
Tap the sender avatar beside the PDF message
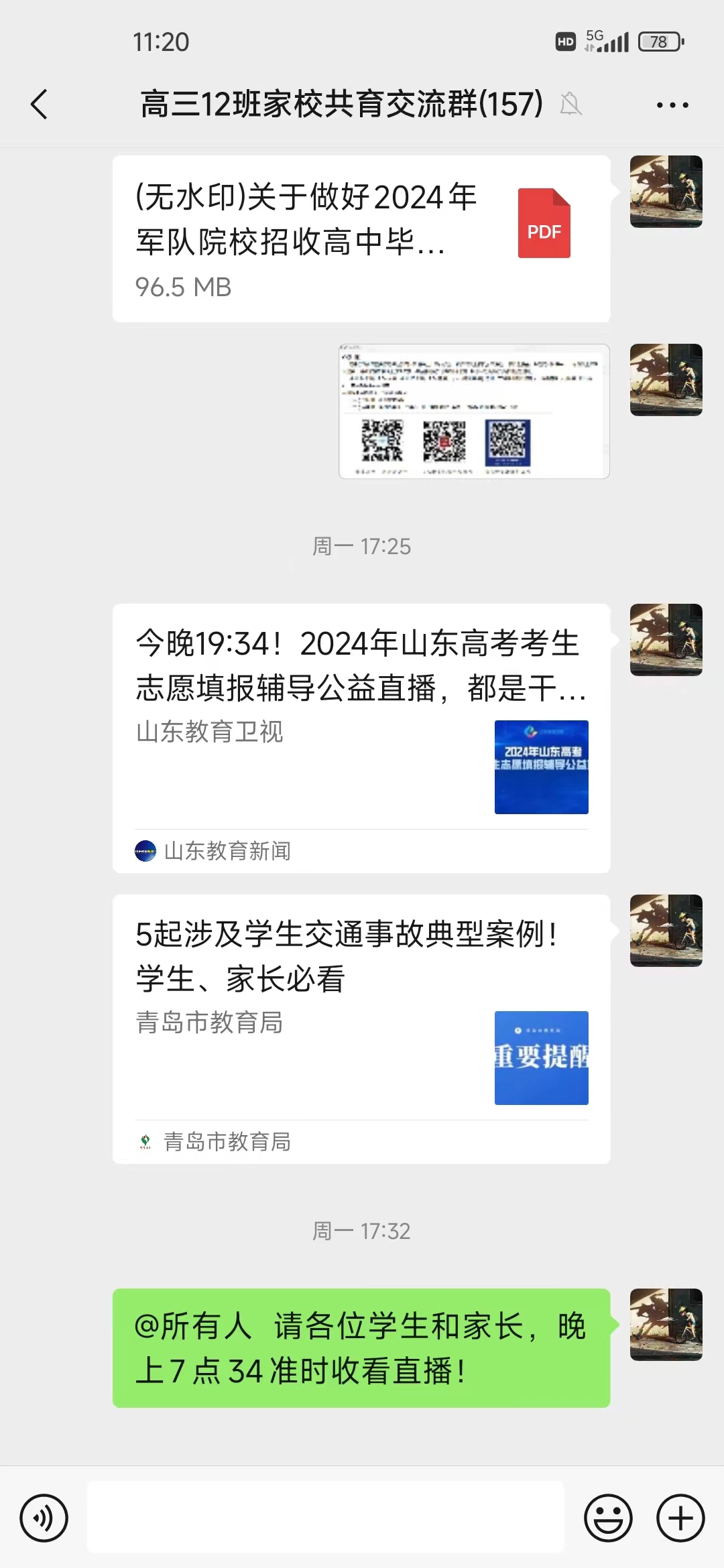point(666,192)
